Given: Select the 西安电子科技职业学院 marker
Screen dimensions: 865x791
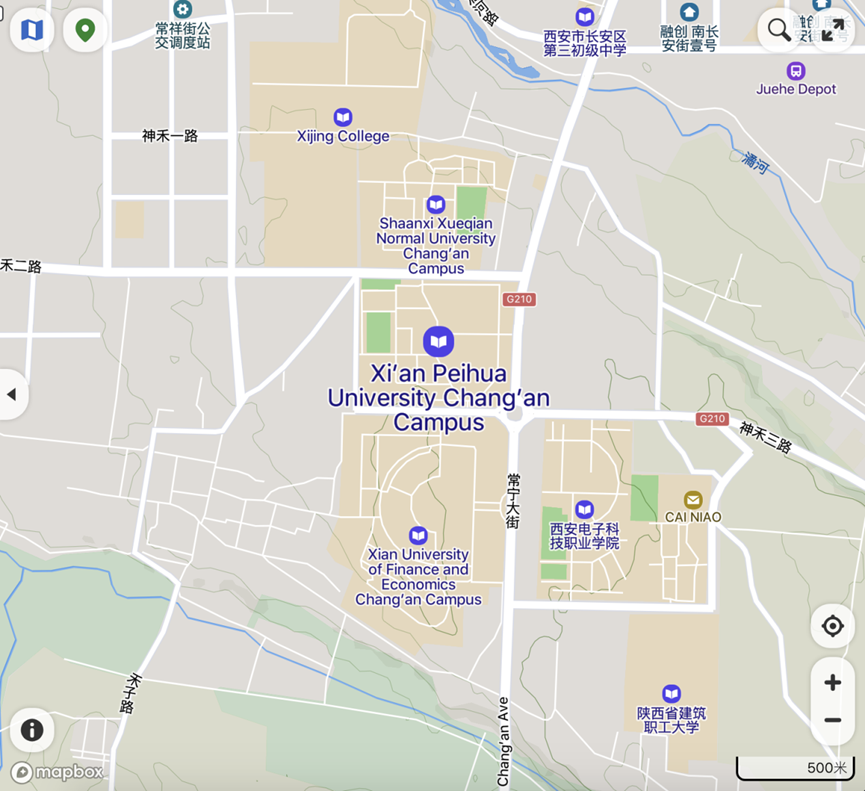Looking at the screenshot, I should [584, 510].
